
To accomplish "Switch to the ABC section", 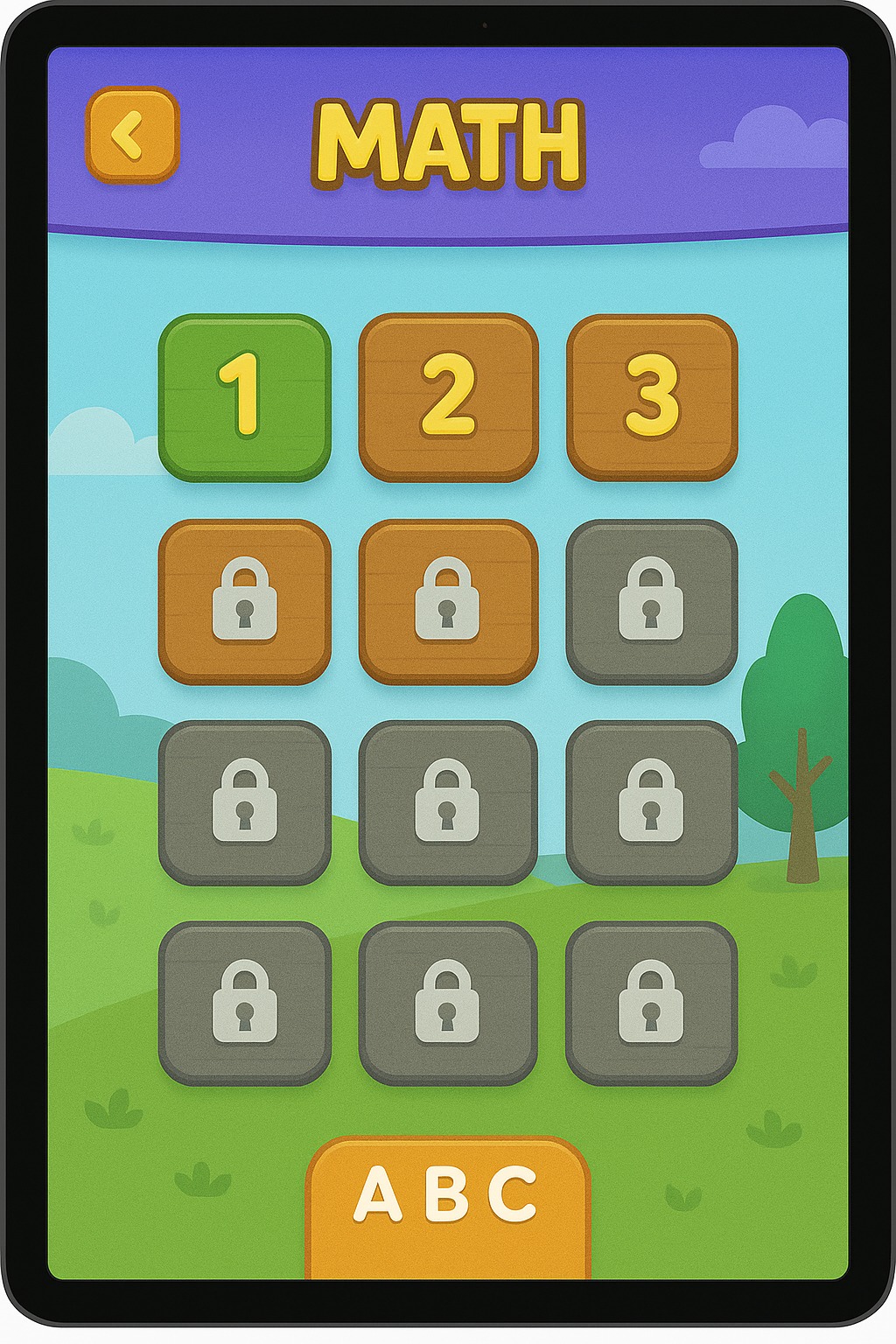I will coord(448,1203).
